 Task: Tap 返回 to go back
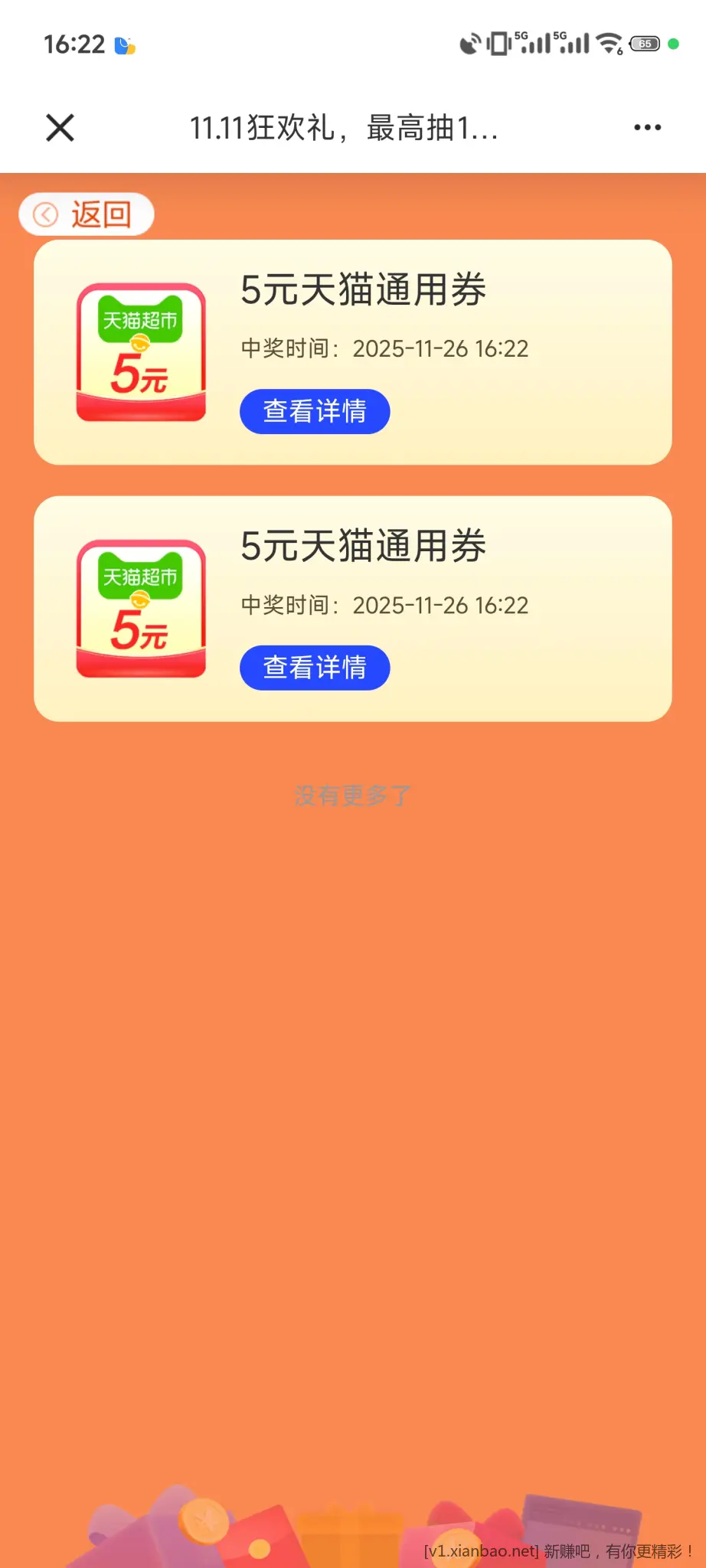coord(86,214)
